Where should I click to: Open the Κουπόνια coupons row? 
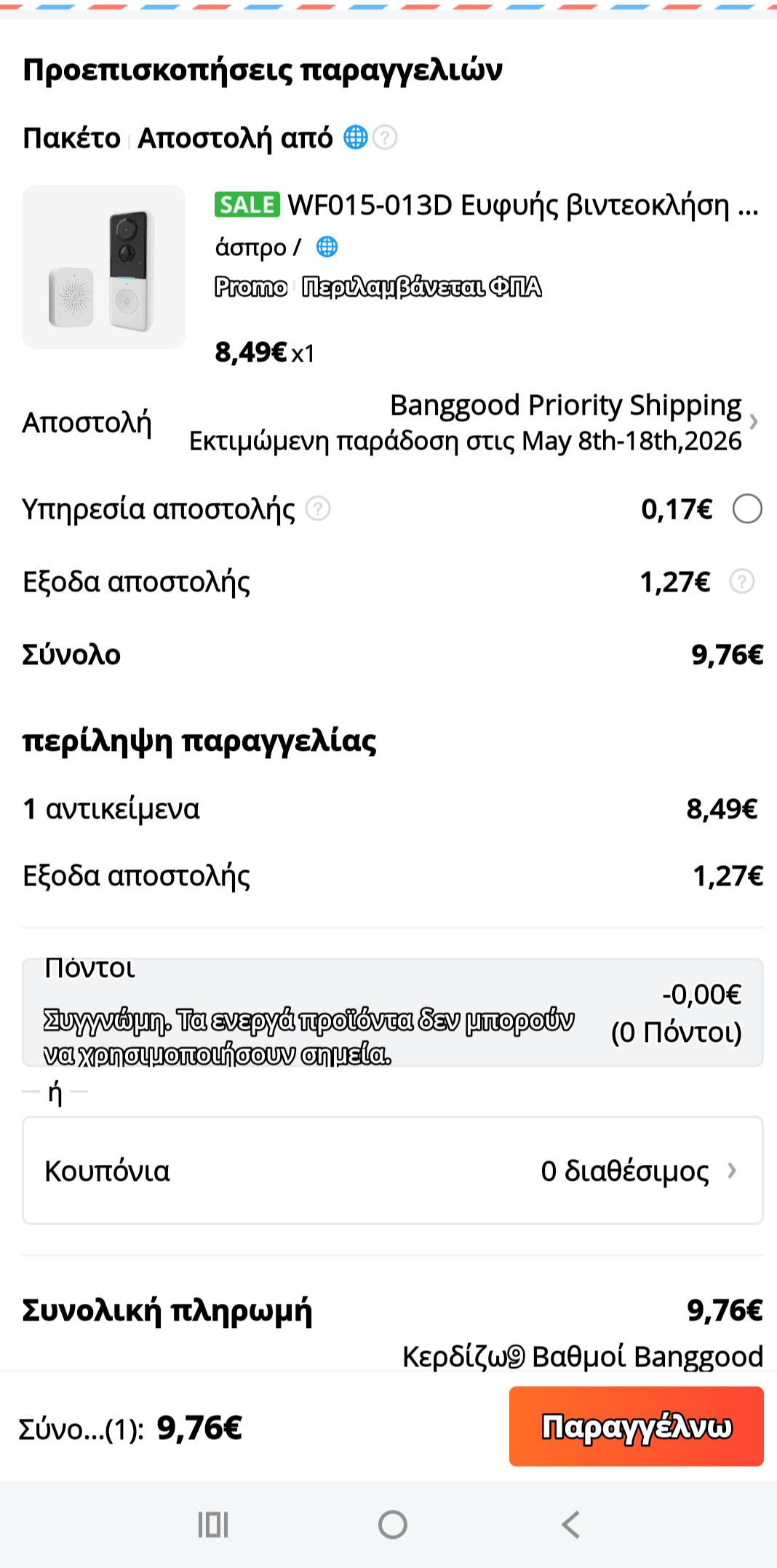(x=393, y=1170)
